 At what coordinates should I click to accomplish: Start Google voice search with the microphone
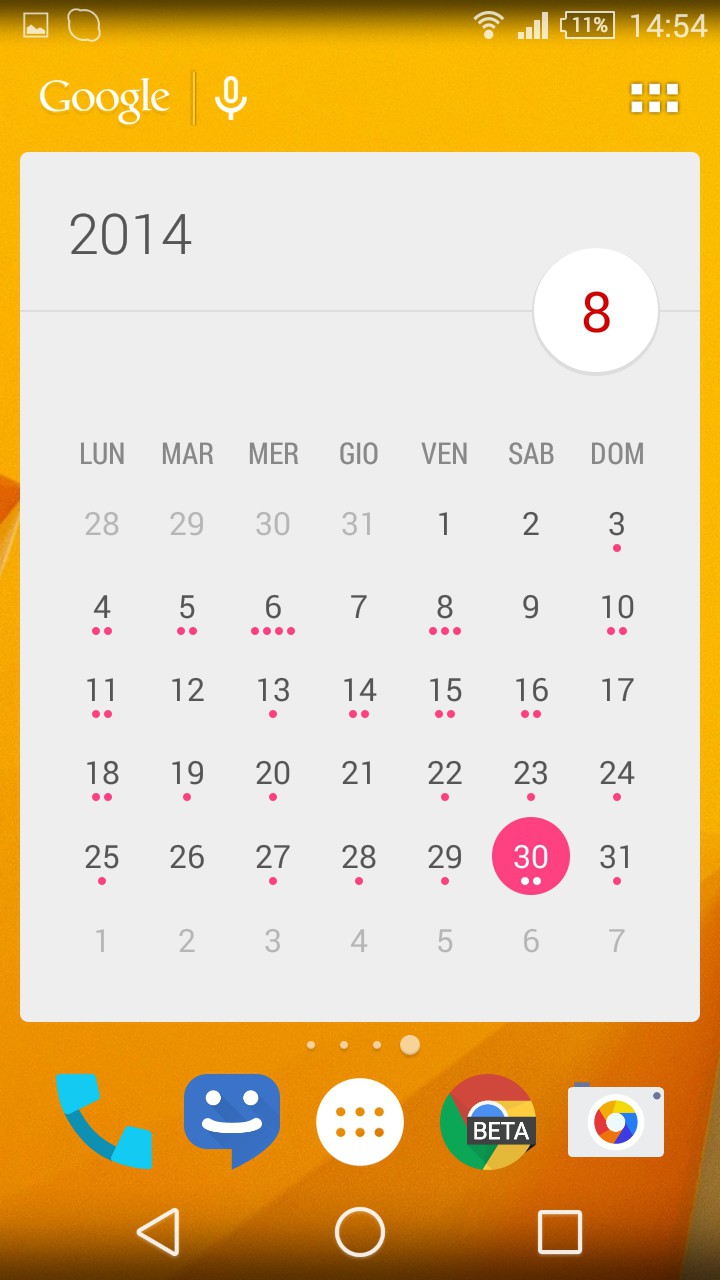coord(231,98)
